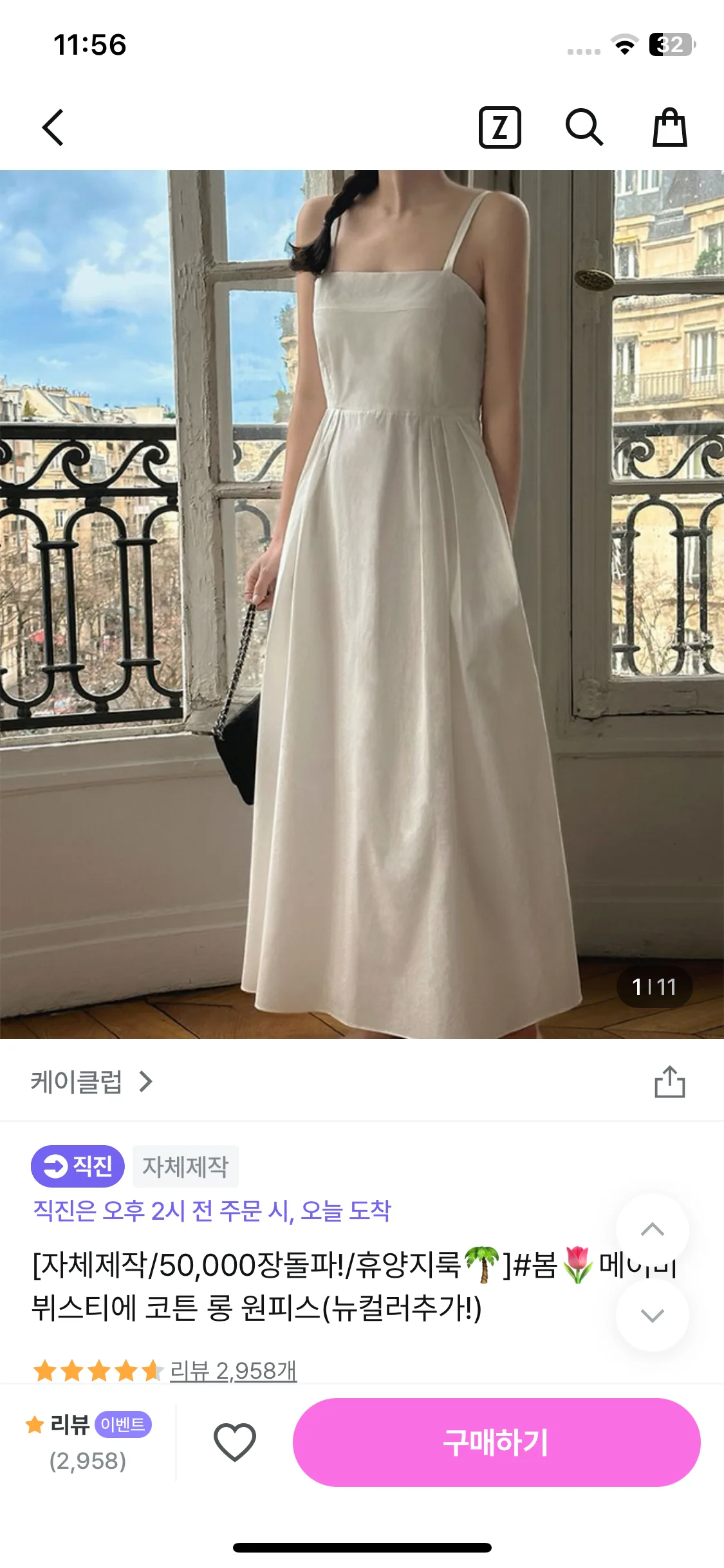This screenshot has height=1568, width=724.
Task: Jump to the top with the up arrow
Action: tap(652, 1229)
